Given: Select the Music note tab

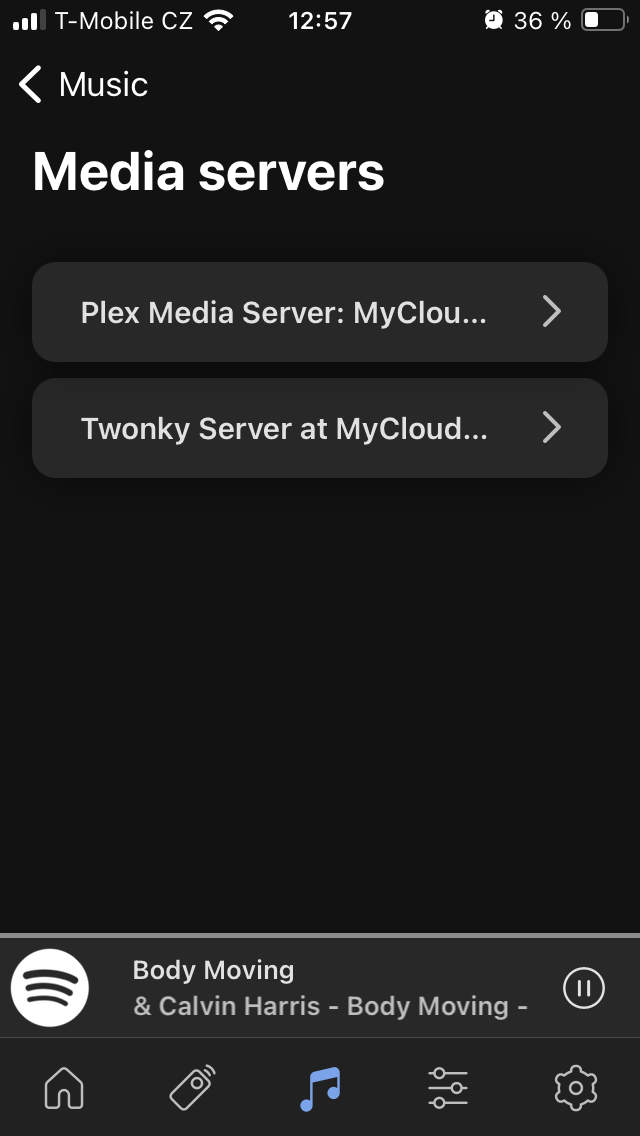Looking at the screenshot, I should [320, 1088].
